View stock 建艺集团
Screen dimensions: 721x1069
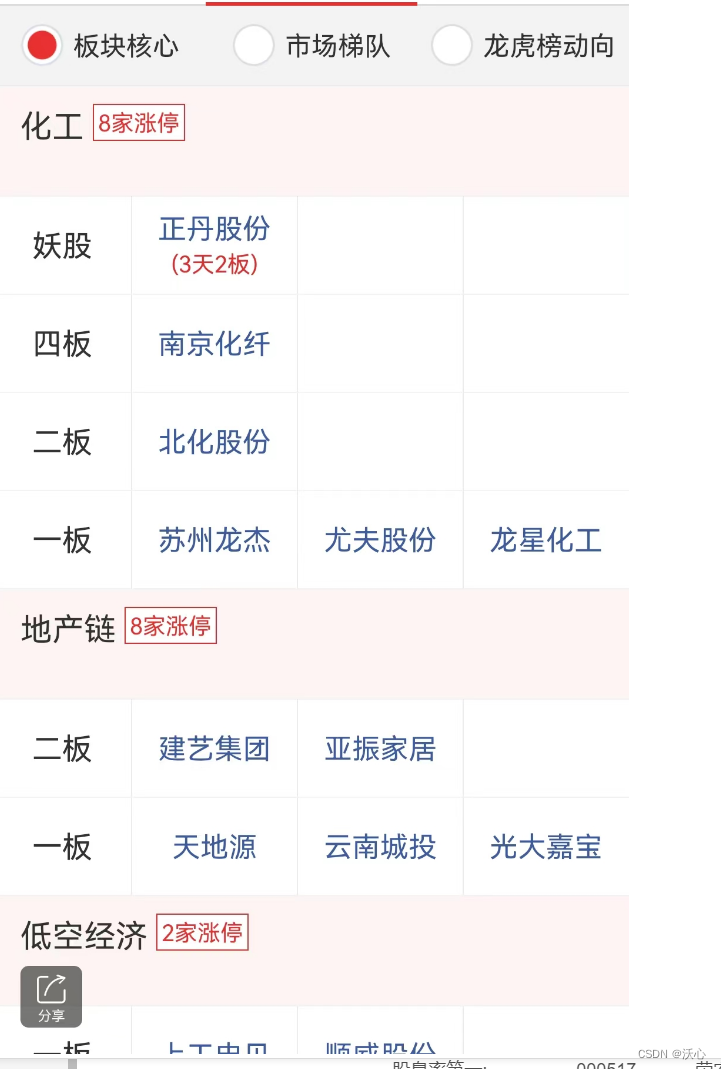(x=214, y=749)
